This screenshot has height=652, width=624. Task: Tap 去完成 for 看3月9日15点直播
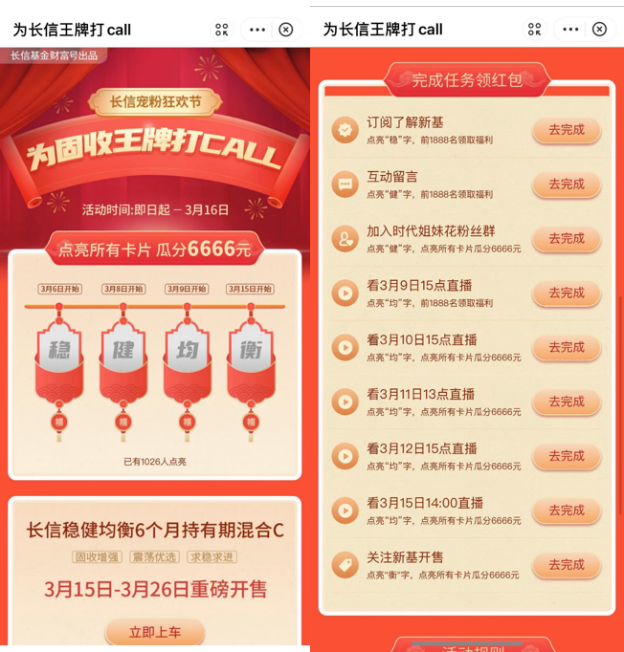click(x=566, y=293)
